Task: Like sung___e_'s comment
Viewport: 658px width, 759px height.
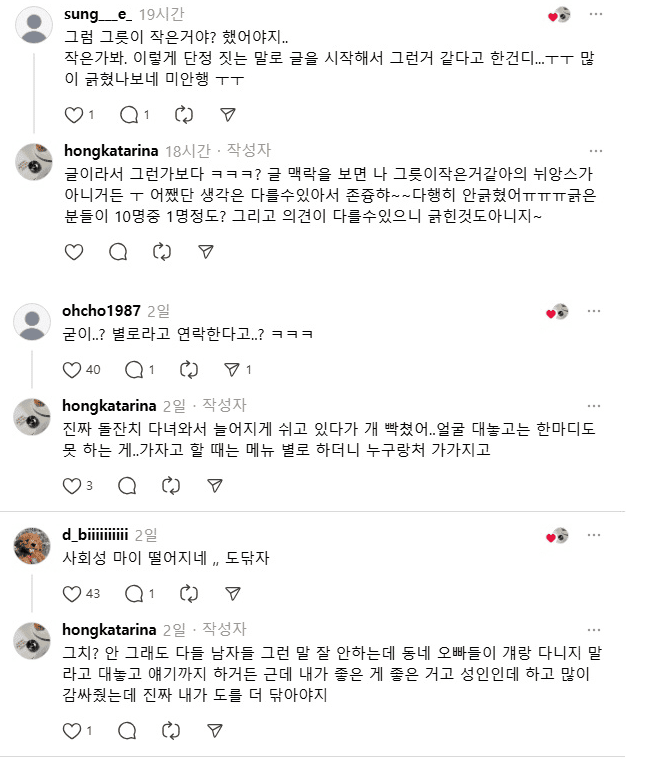Action: tap(73, 115)
